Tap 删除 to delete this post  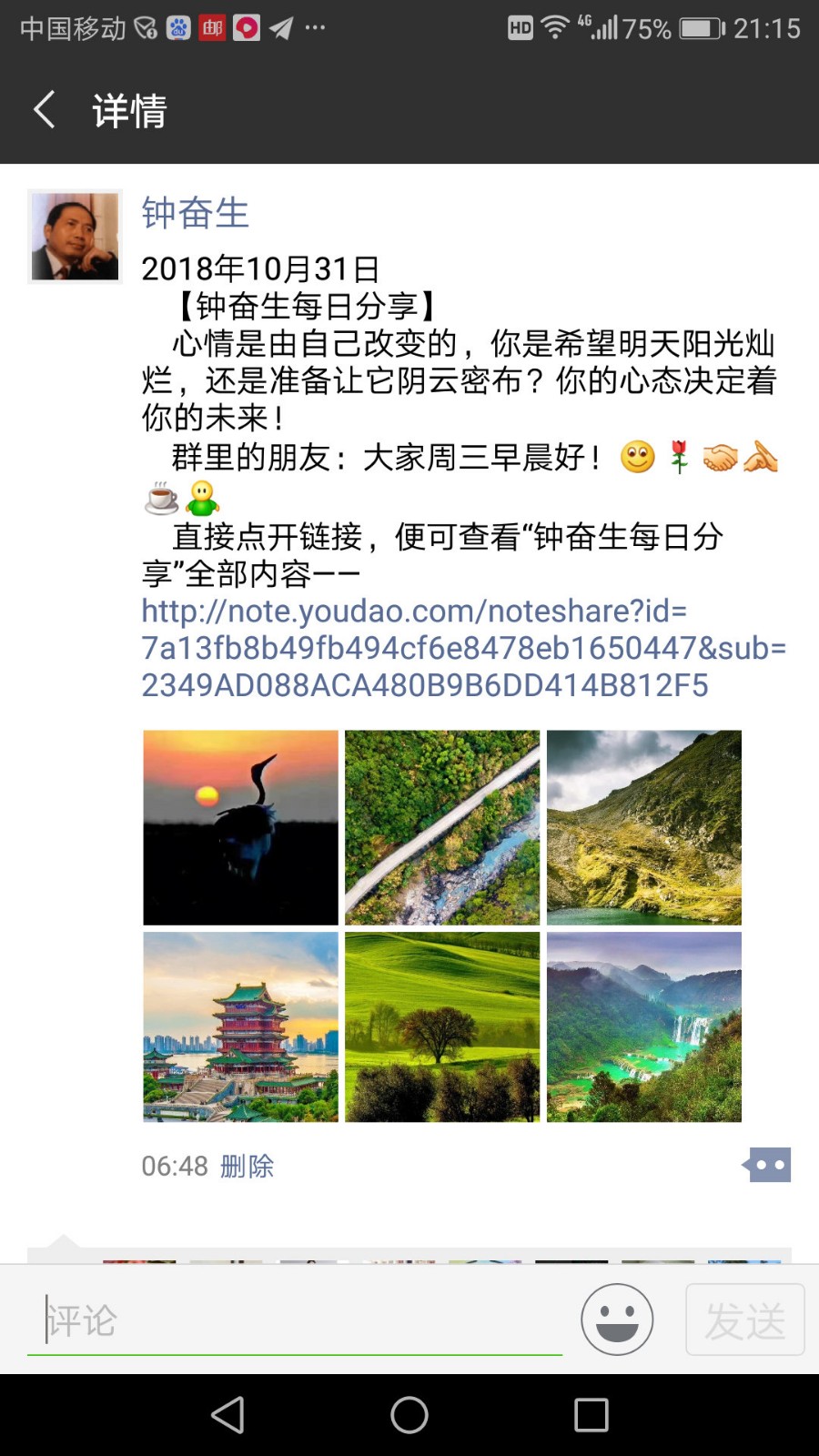click(x=247, y=1166)
